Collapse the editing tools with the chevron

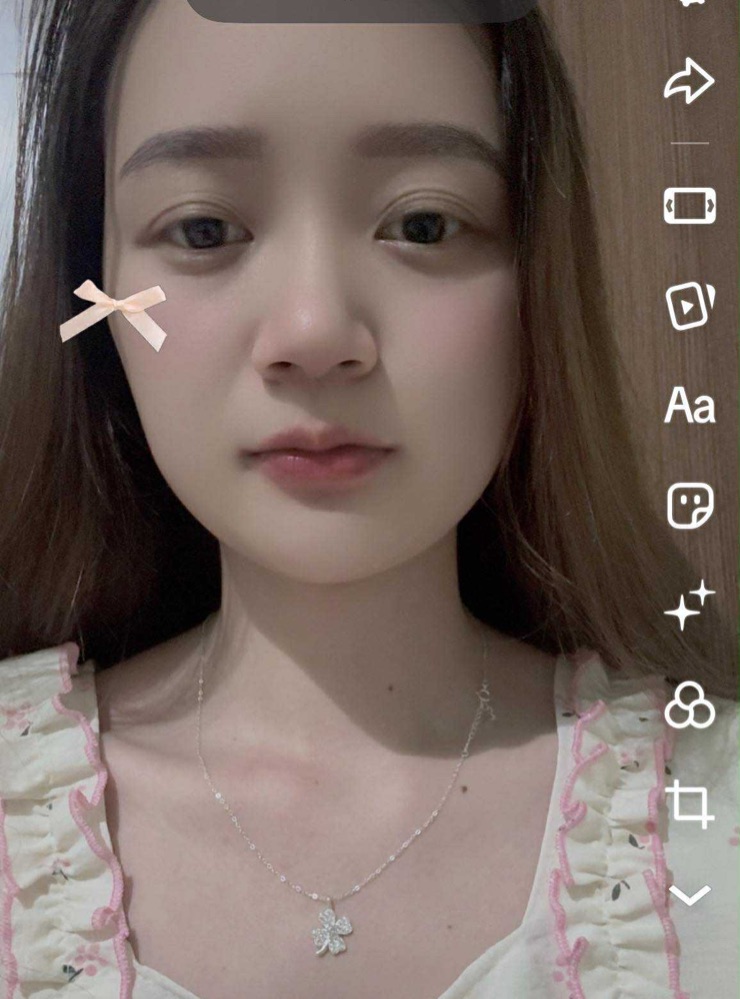[x=690, y=895]
